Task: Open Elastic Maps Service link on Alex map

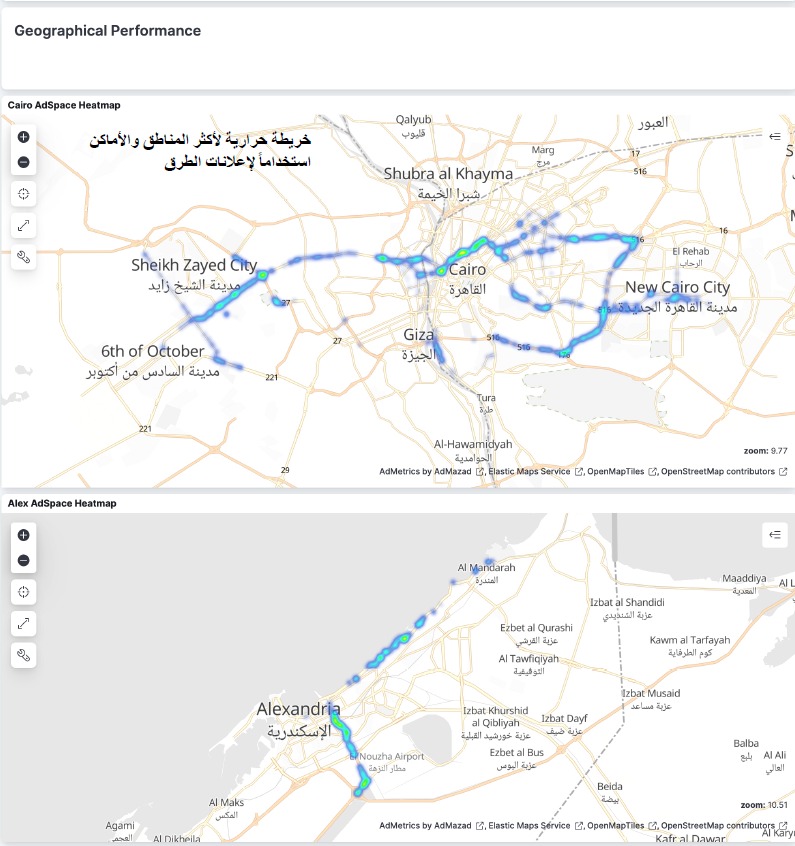Action: [x=529, y=826]
